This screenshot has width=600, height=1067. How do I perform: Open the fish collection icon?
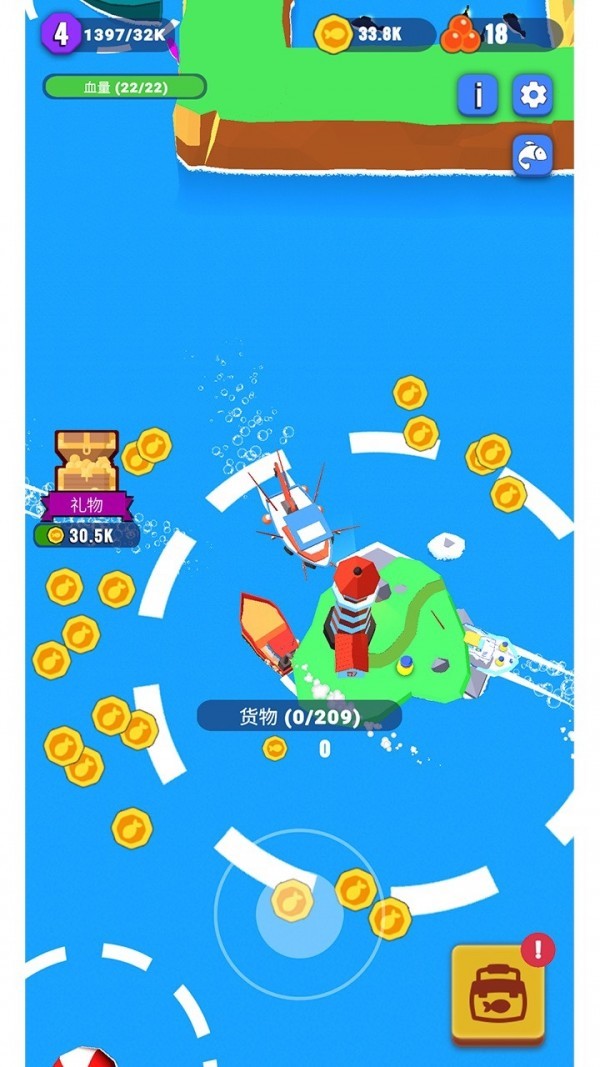[532, 156]
